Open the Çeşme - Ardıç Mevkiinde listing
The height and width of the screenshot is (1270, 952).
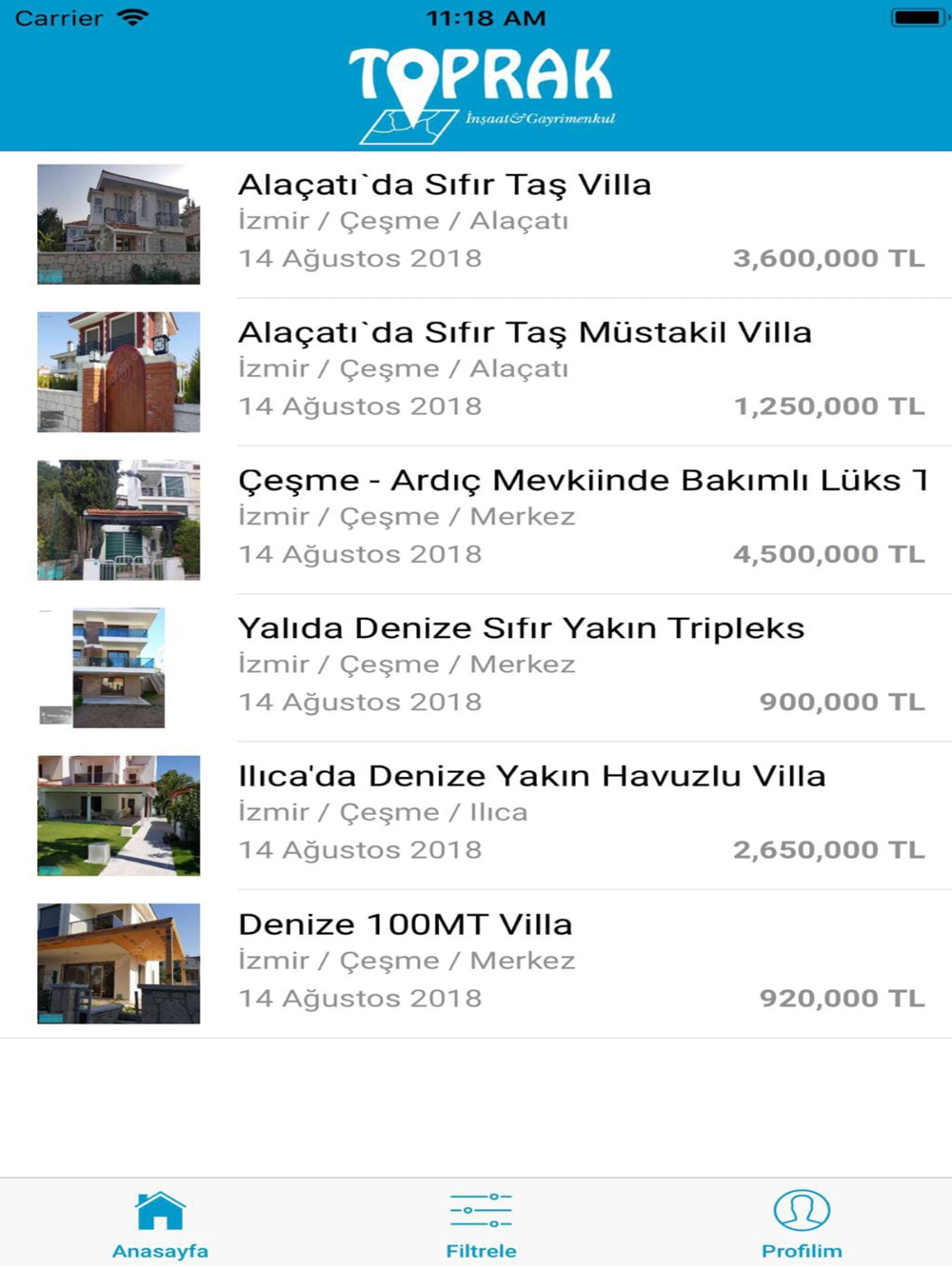476,519
